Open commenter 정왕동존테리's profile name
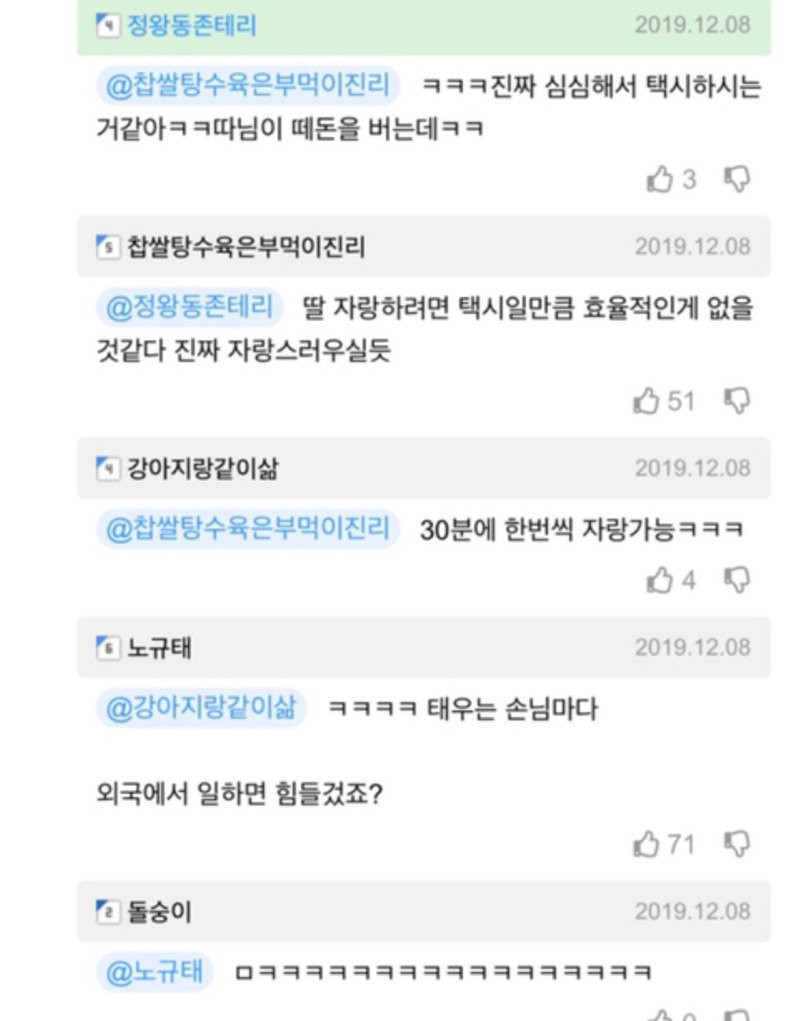 click(191, 25)
